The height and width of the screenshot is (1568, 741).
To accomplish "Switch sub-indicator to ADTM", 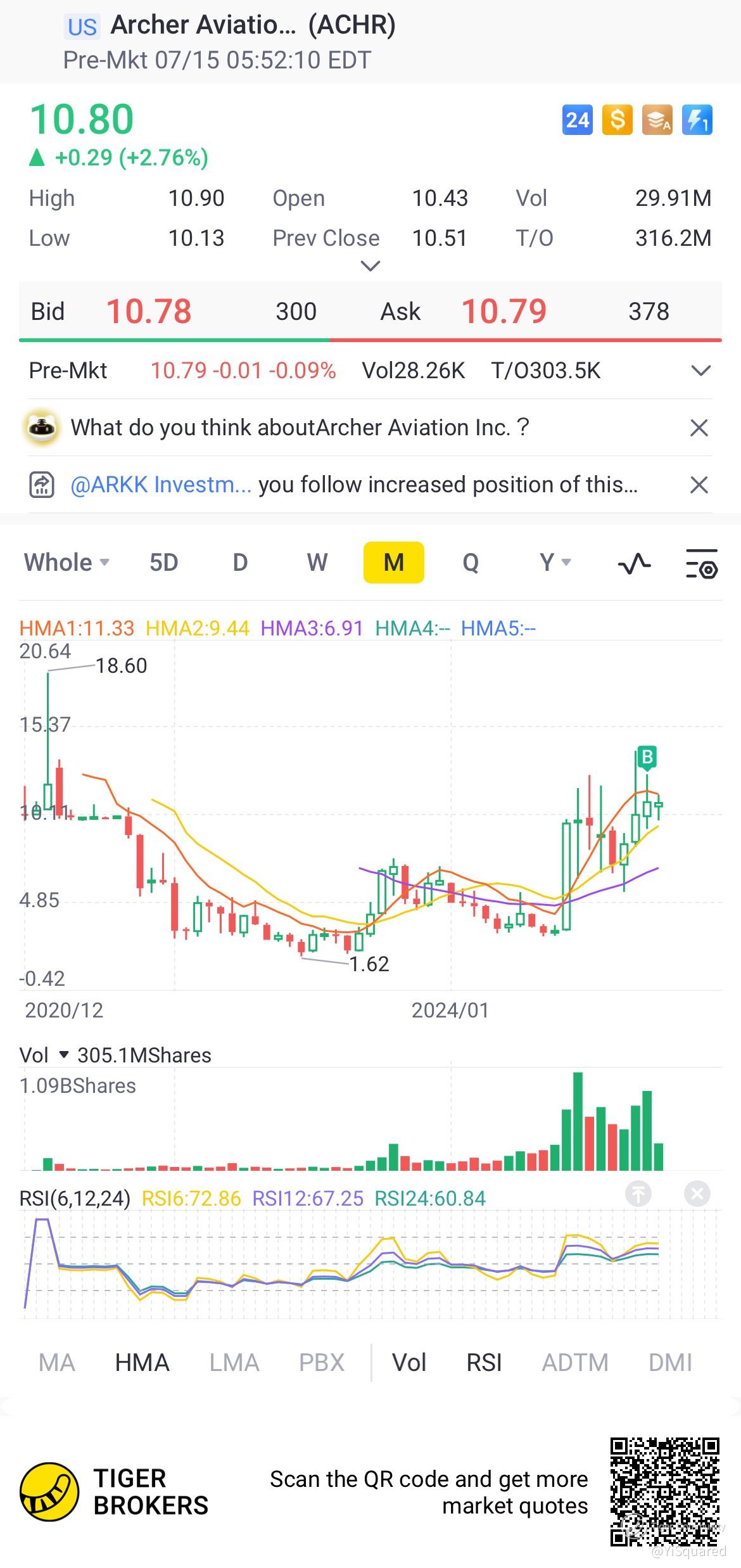I will pyautogui.click(x=574, y=1363).
